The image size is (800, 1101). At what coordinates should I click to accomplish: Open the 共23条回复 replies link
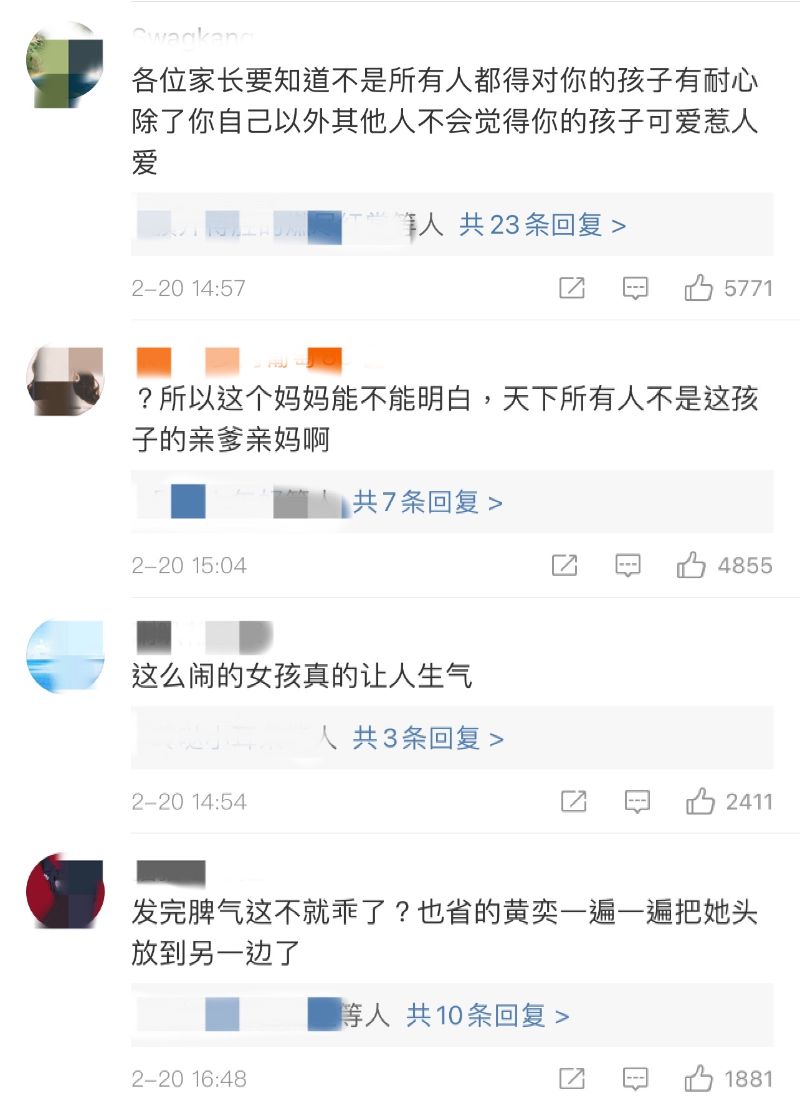(542, 225)
